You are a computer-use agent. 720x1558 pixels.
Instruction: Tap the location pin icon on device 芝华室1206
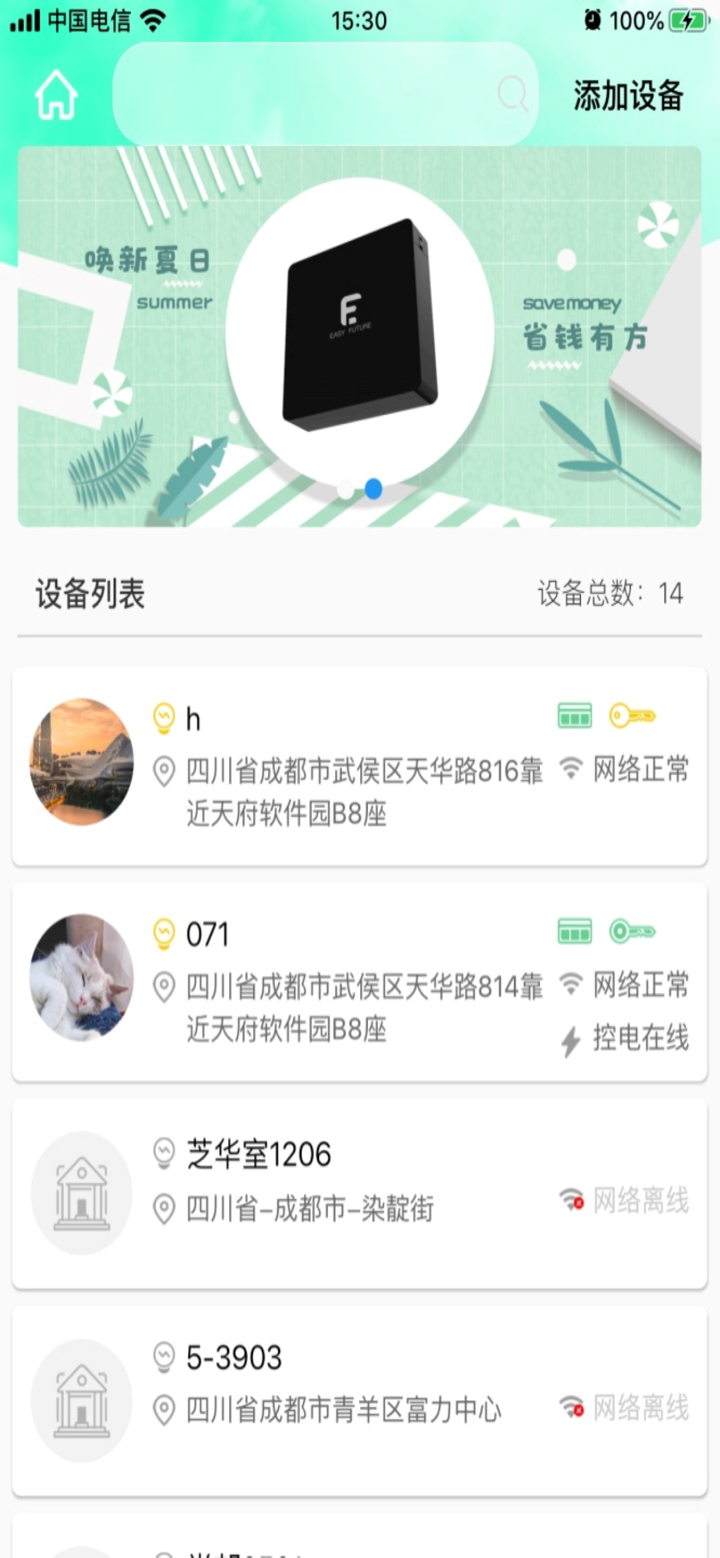click(x=163, y=1204)
